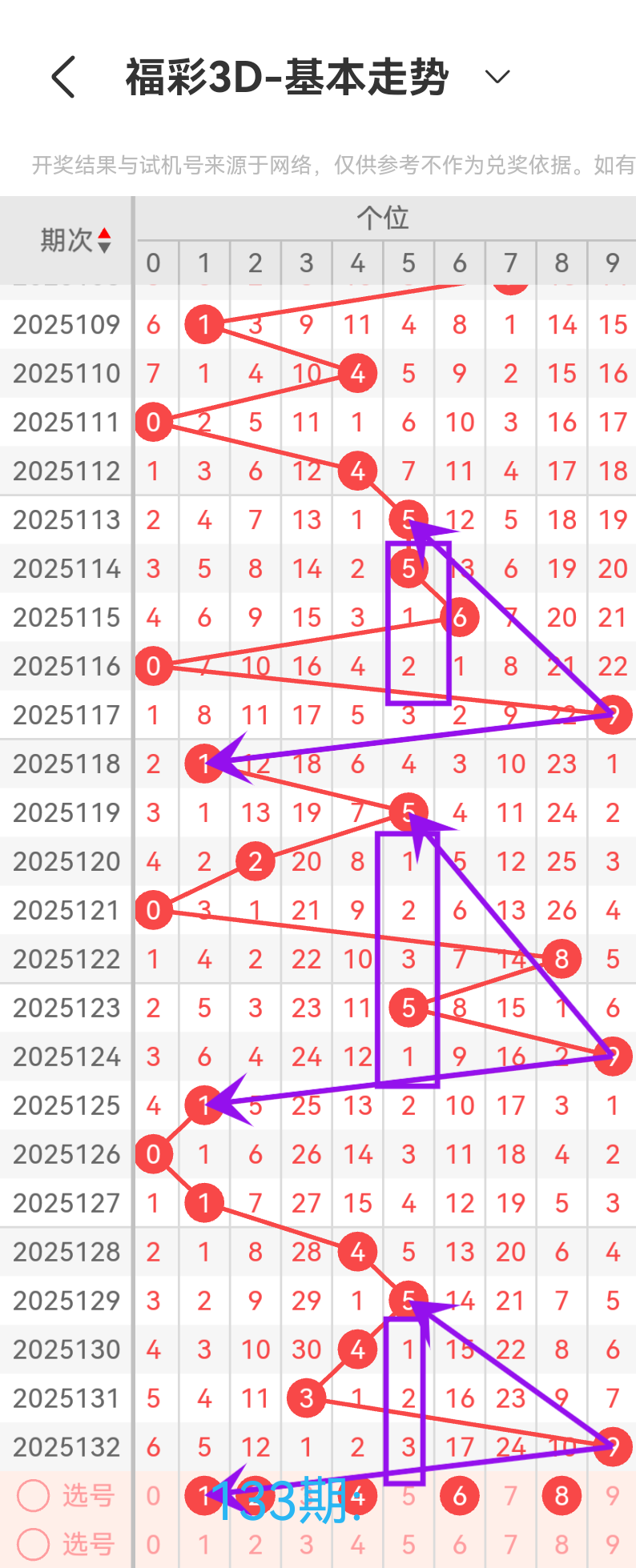Tap column header digit 5
The height and width of the screenshot is (1568, 636).
pos(409,263)
